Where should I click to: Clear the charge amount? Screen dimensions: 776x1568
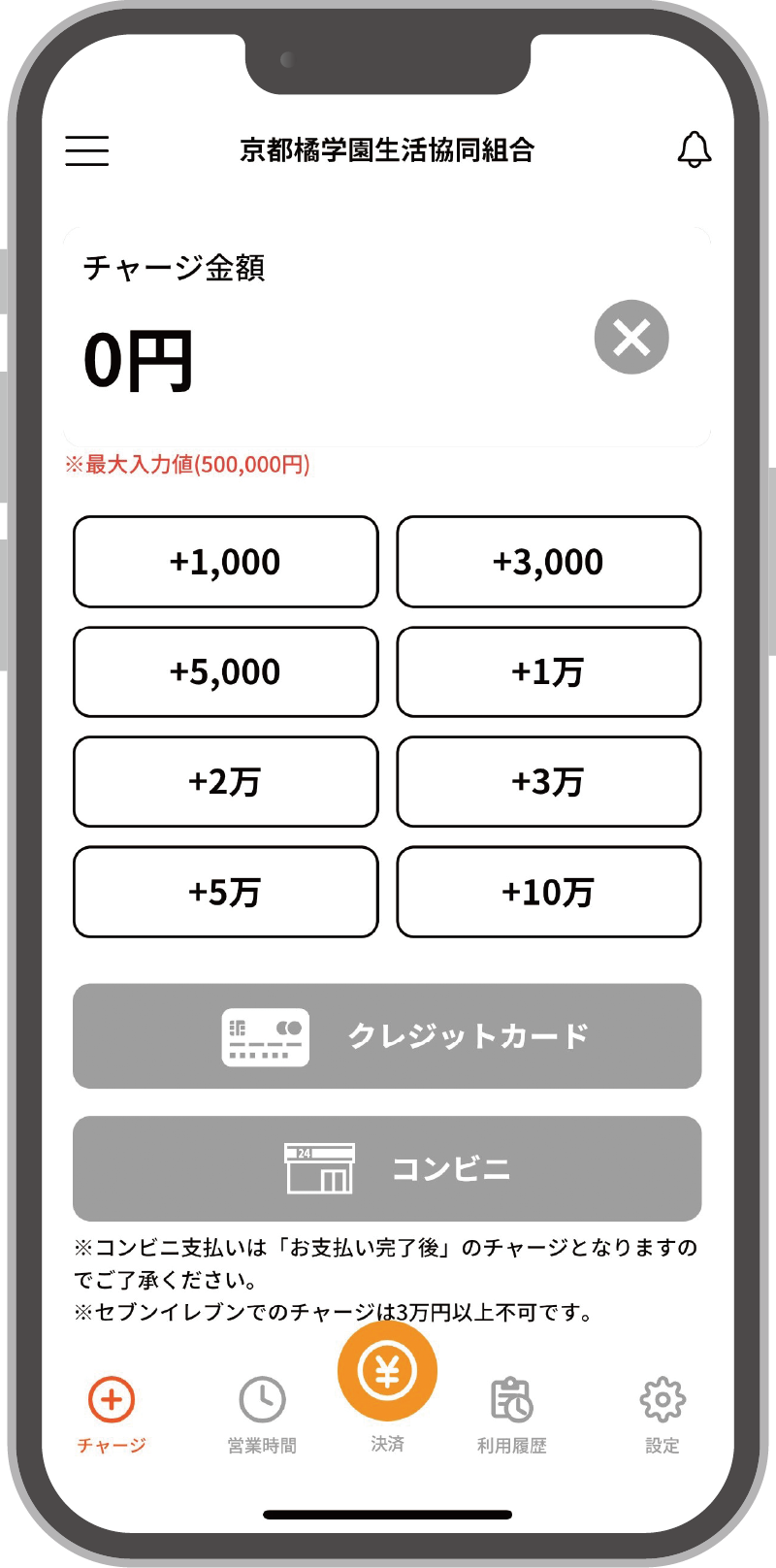pos(631,338)
